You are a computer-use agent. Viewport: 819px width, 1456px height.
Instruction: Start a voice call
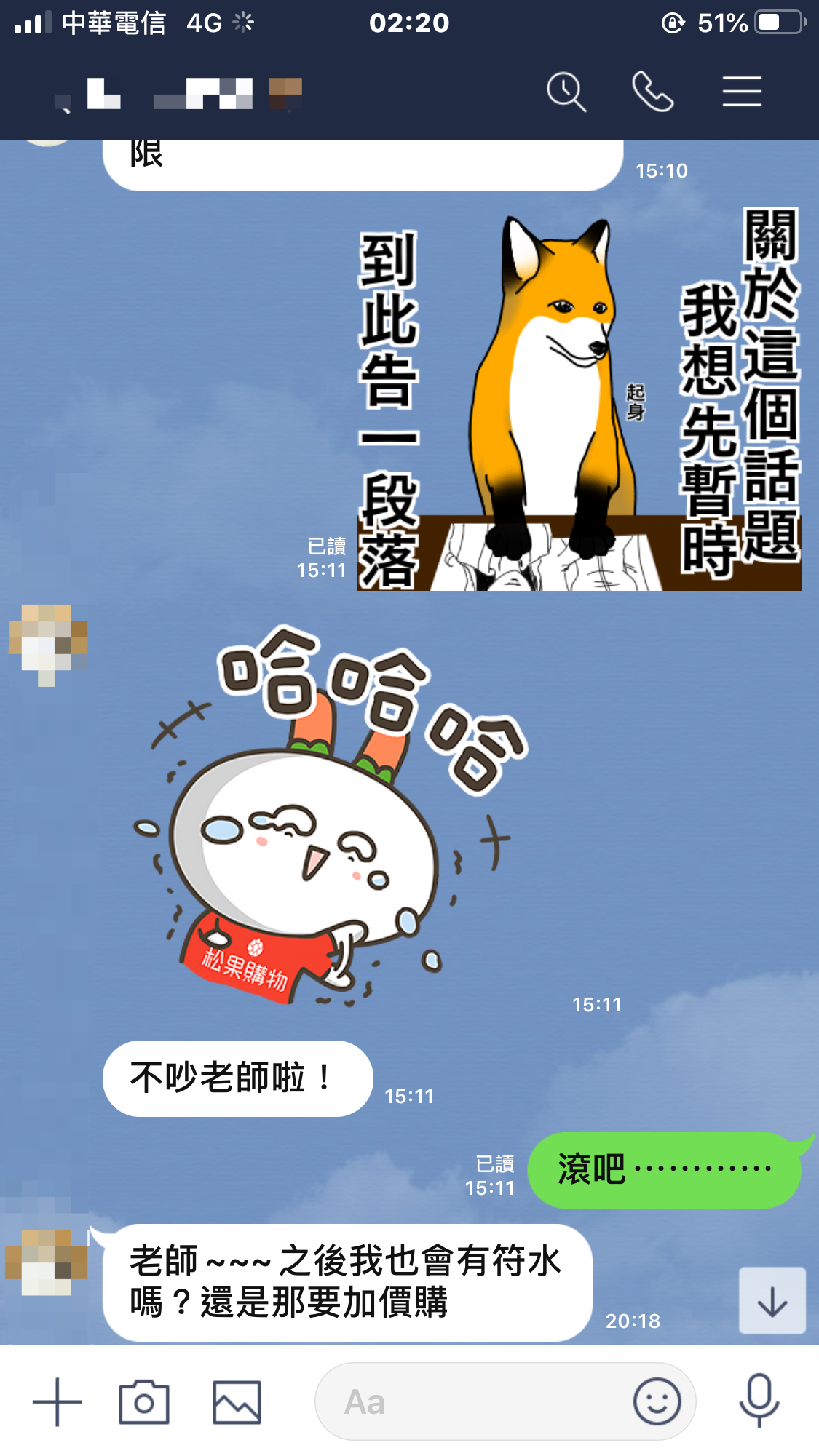(652, 92)
